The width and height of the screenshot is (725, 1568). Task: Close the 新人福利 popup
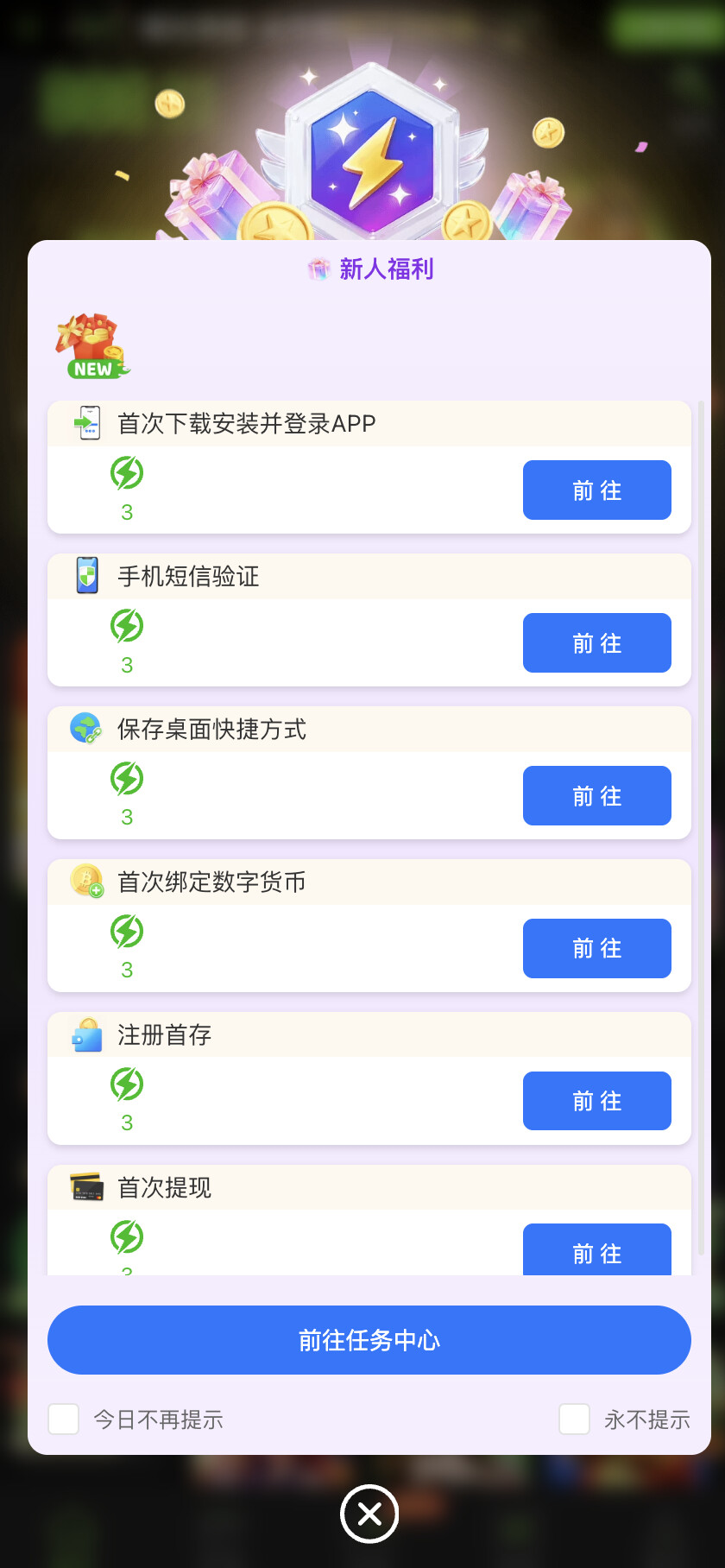(x=369, y=1514)
